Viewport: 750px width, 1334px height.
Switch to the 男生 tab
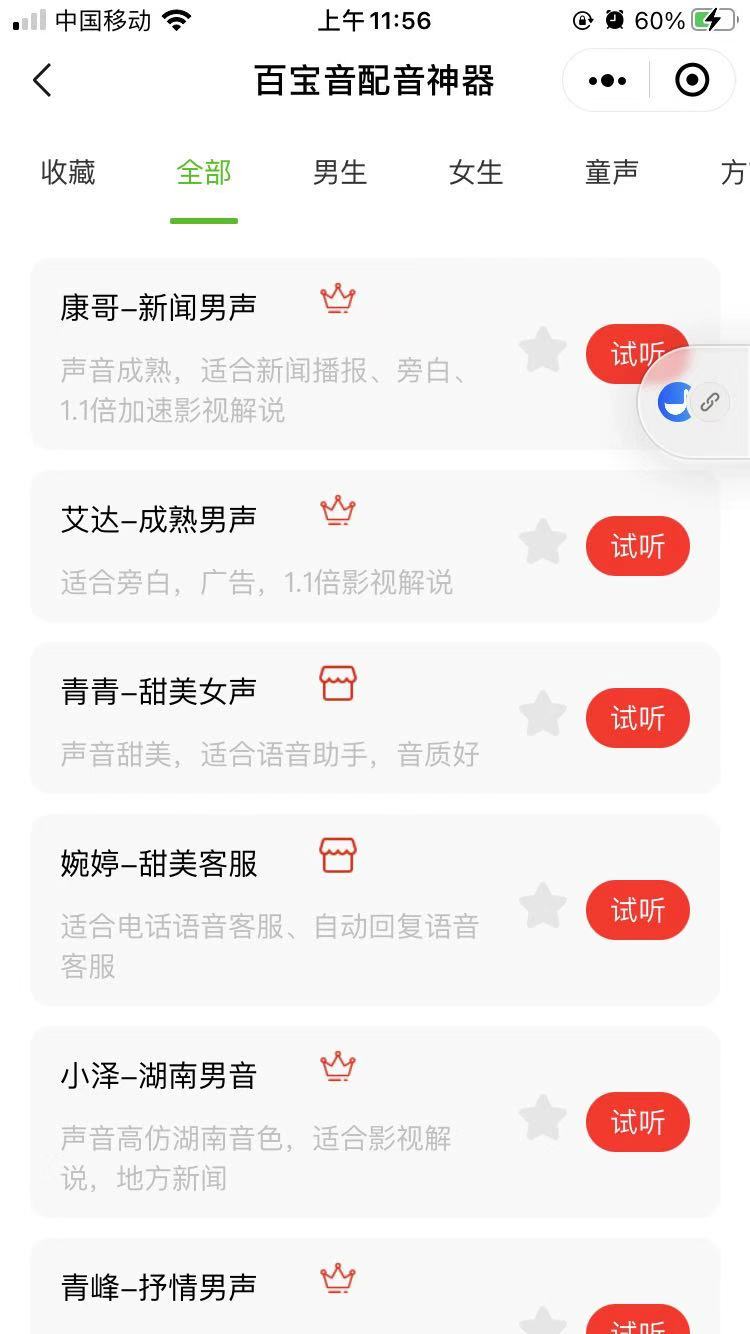point(340,173)
